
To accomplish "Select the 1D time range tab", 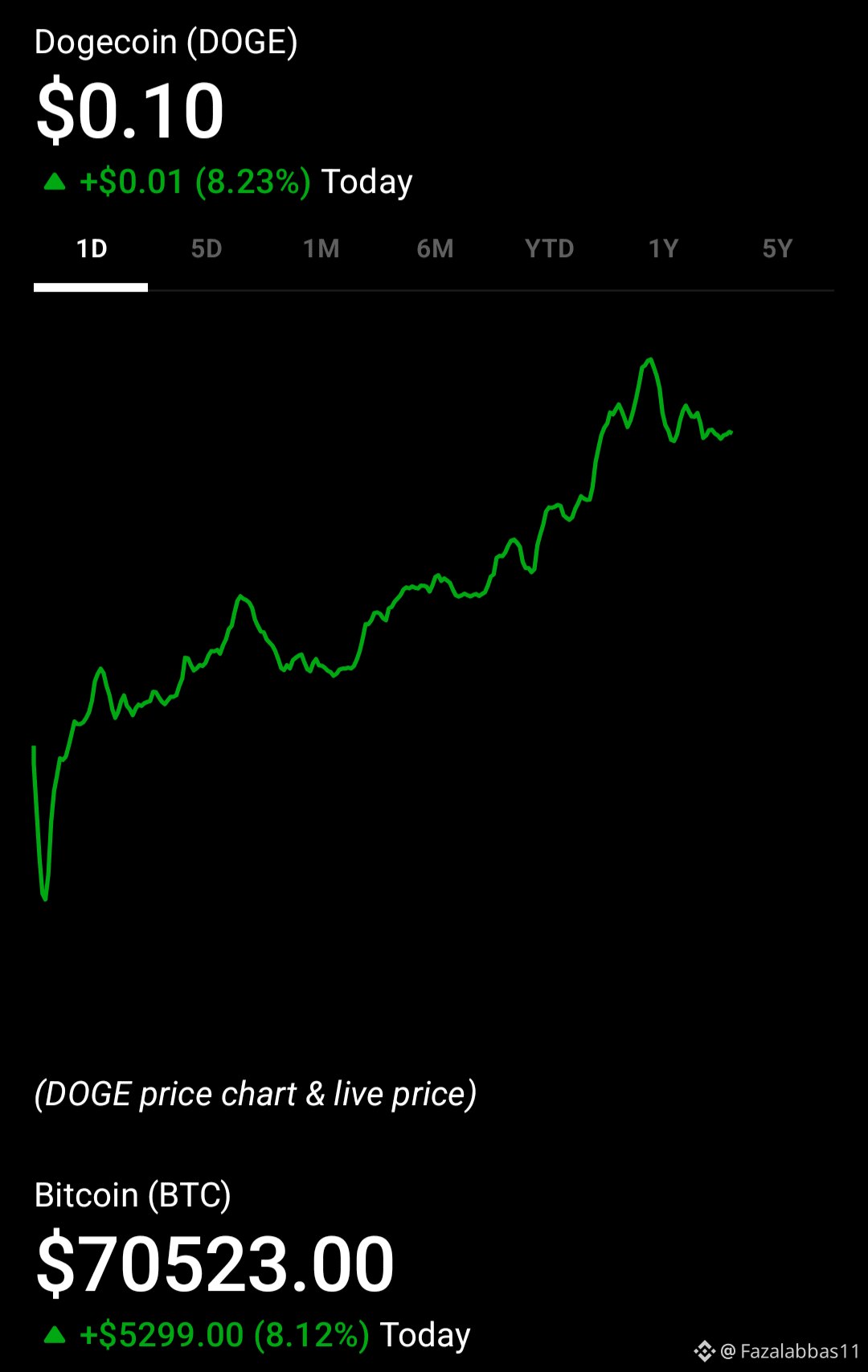I will coord(92,249).
